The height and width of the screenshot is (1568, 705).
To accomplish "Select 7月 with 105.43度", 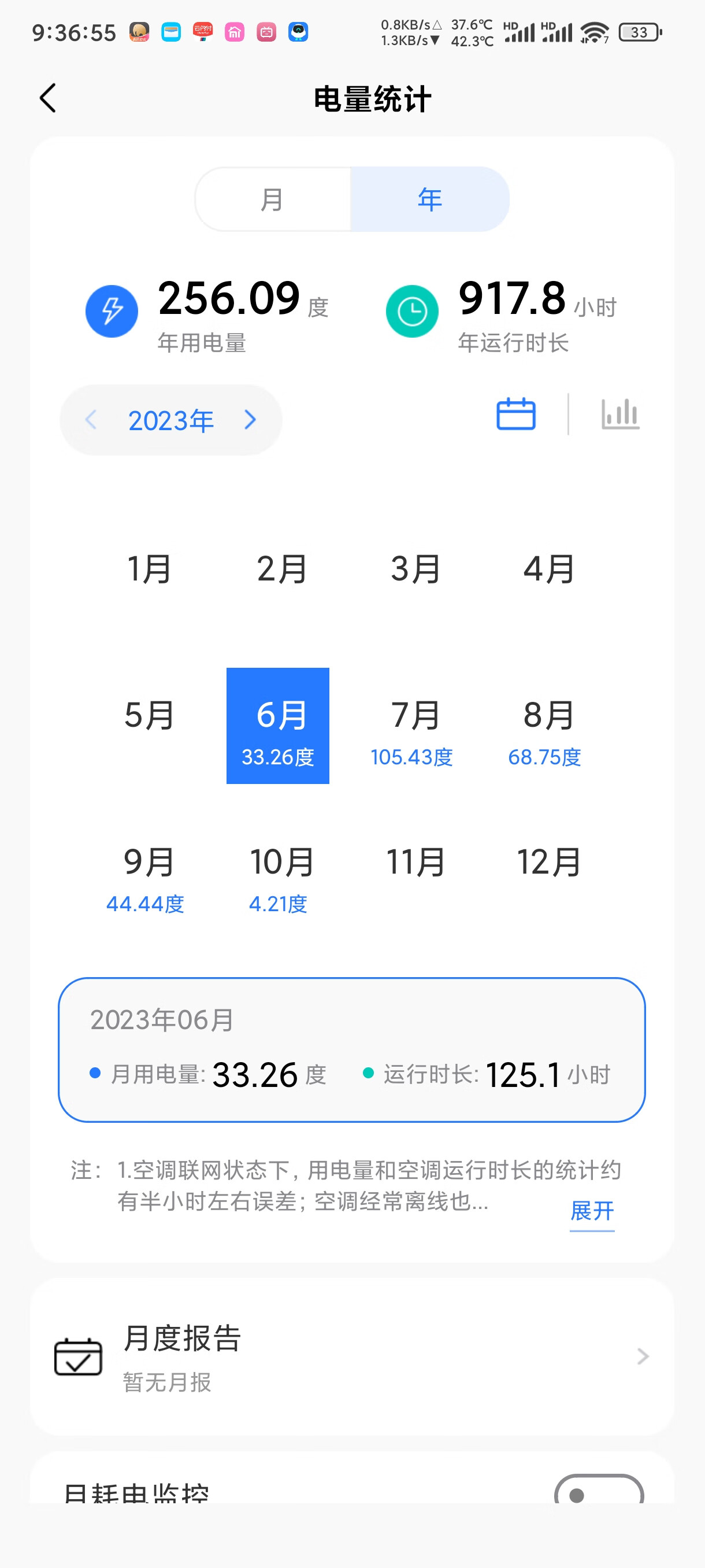I will point(412,729).
